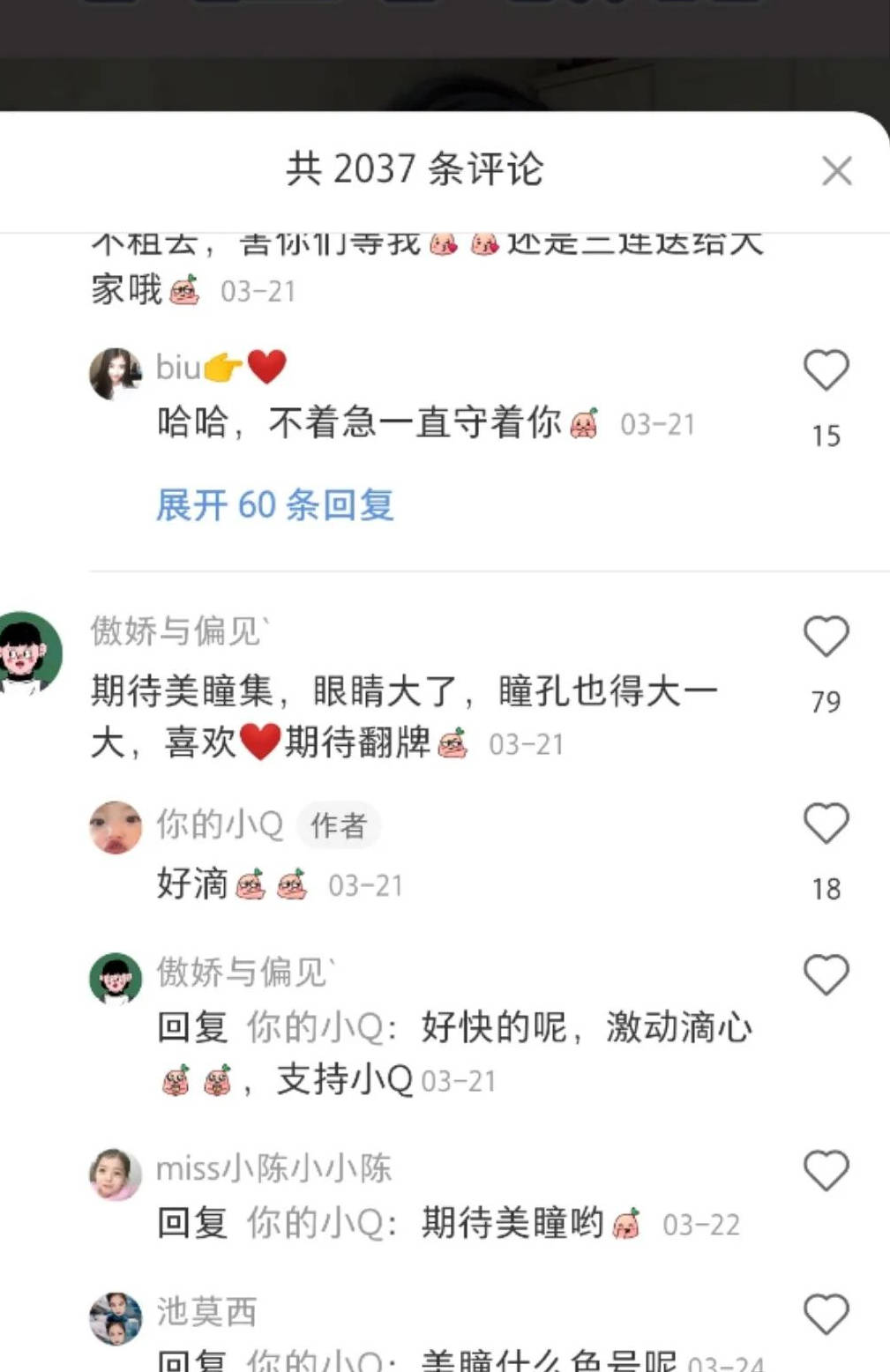890x1372 pixels.
Task: Like biu's comment with 15 likes
Action: pyautogui.click(x=826, y=370)
